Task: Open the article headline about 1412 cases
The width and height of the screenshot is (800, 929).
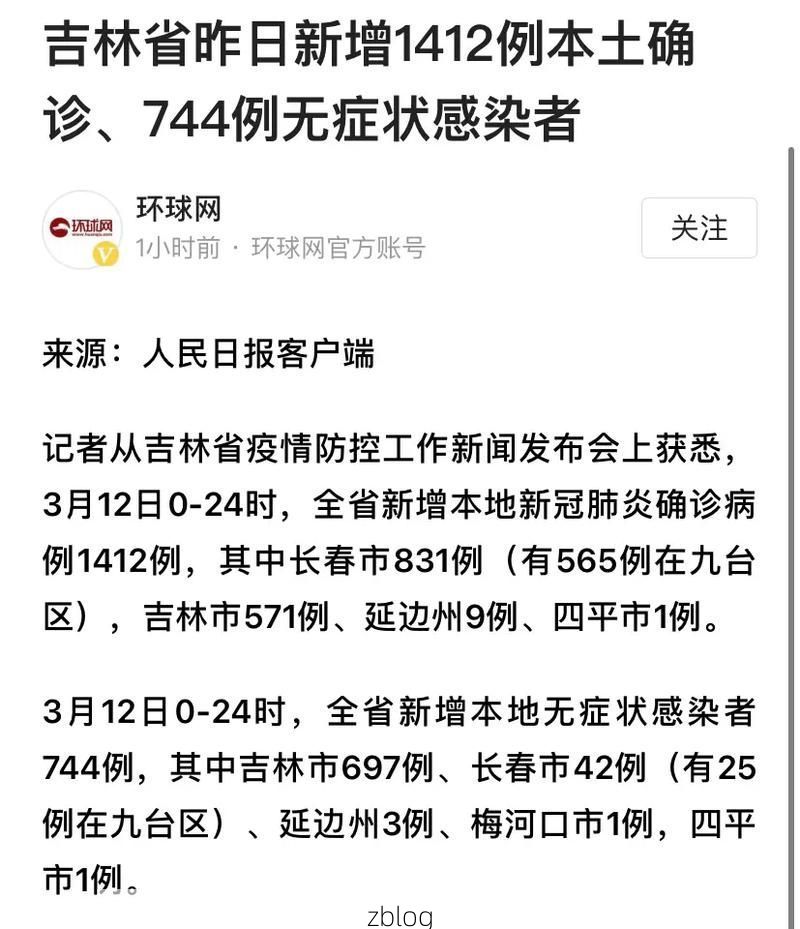Action: (370, 48)
